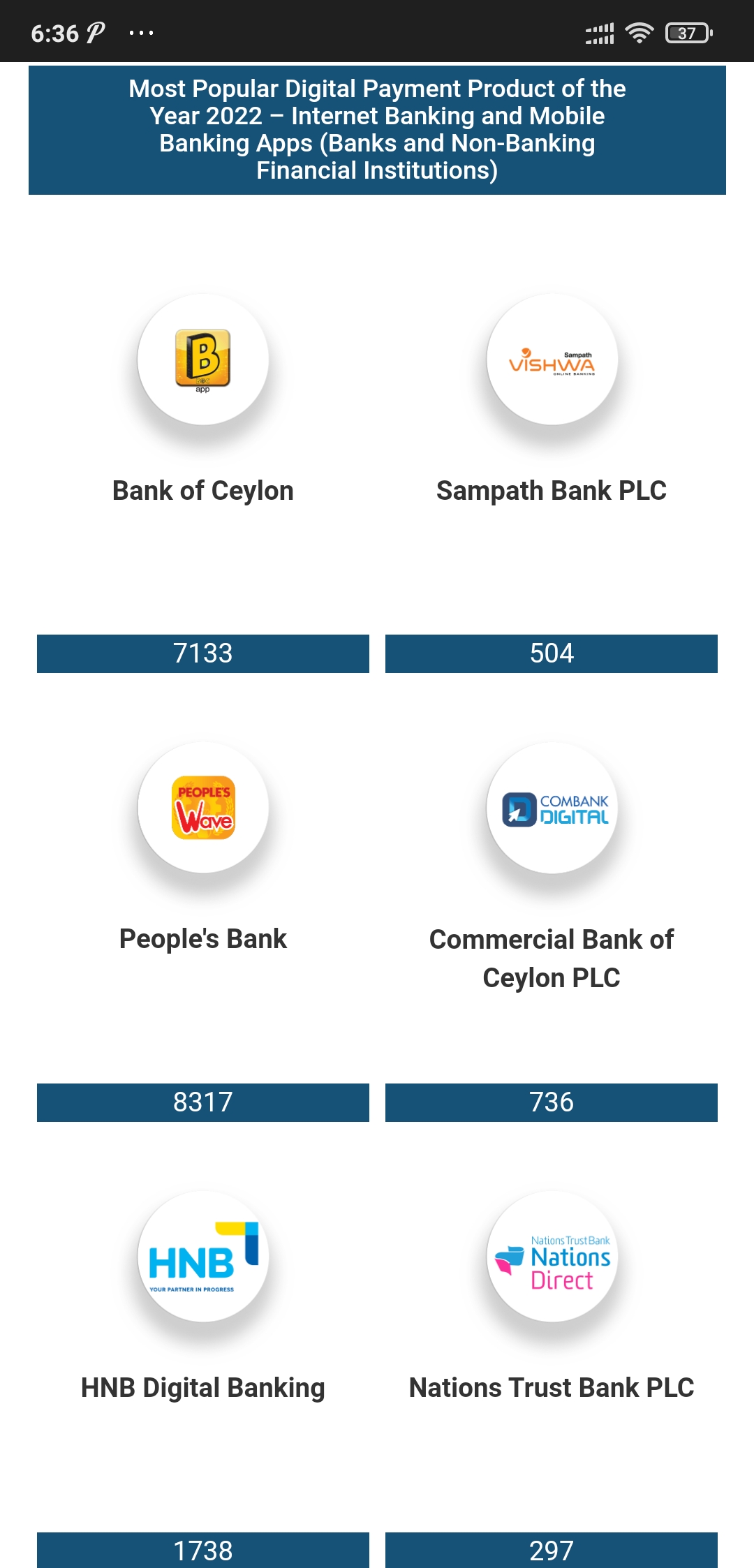Open the Nations Trust Bank PLC entry
This screenshot has width=754, height=1568.
pos(552,1379)
